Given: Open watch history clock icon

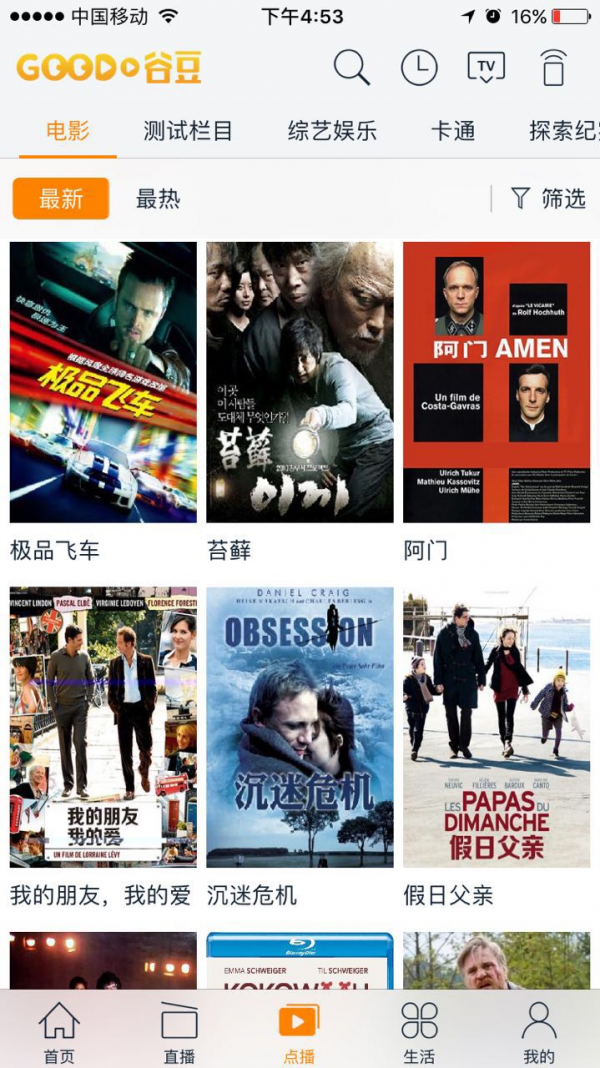Looking at the screenshot, I should [x=419, y=68].
